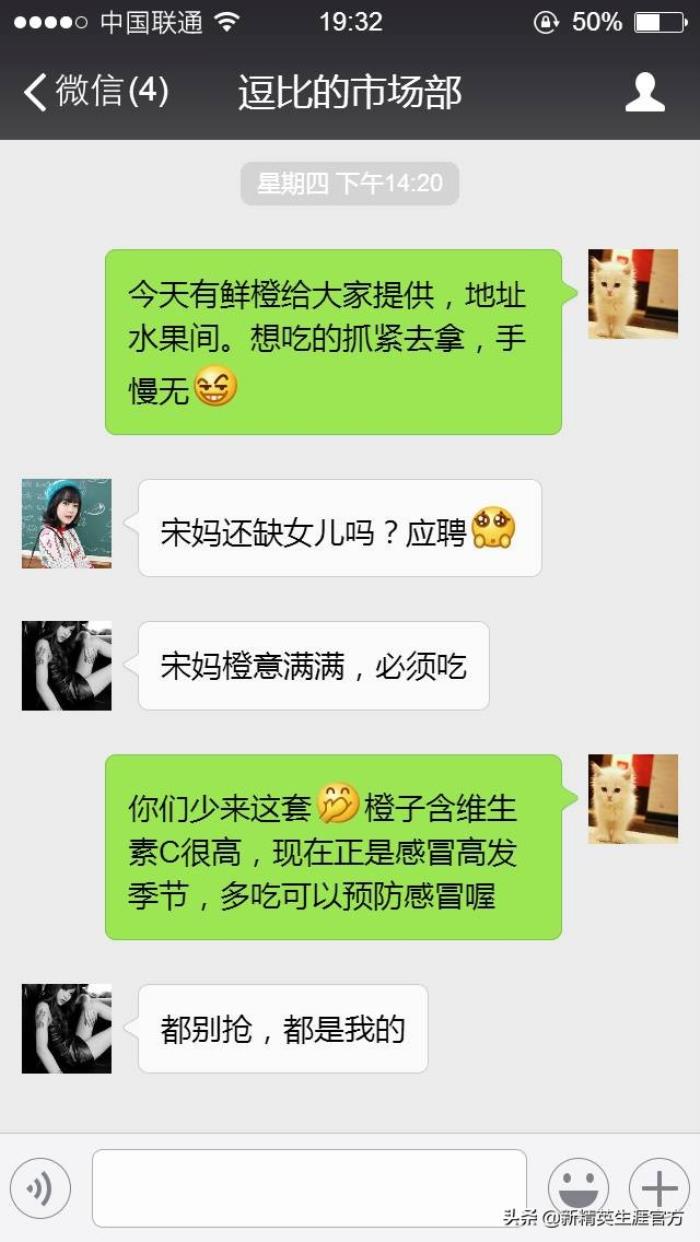Open the plus attachment menu
Image resolution: width=700 pixels, height=1242 pixels.
click(x=659, y=1187)
